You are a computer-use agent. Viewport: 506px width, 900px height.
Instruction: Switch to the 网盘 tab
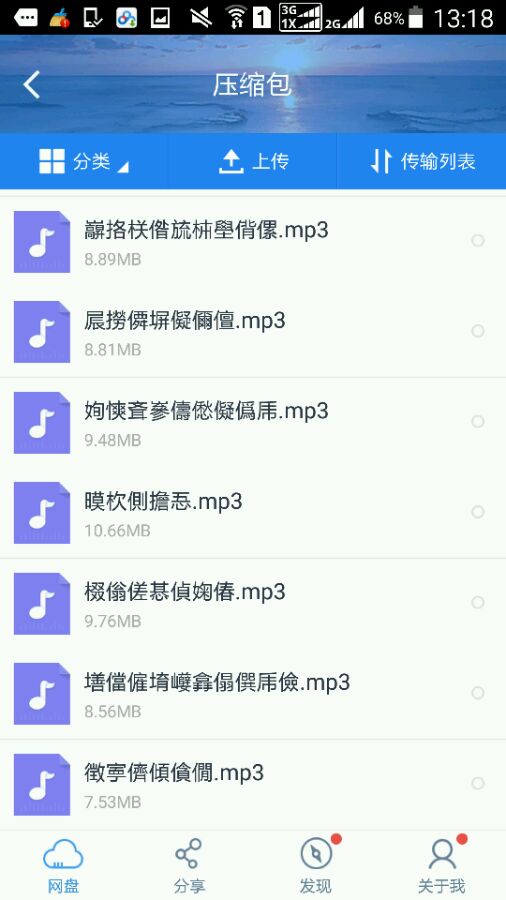(63, 866)
